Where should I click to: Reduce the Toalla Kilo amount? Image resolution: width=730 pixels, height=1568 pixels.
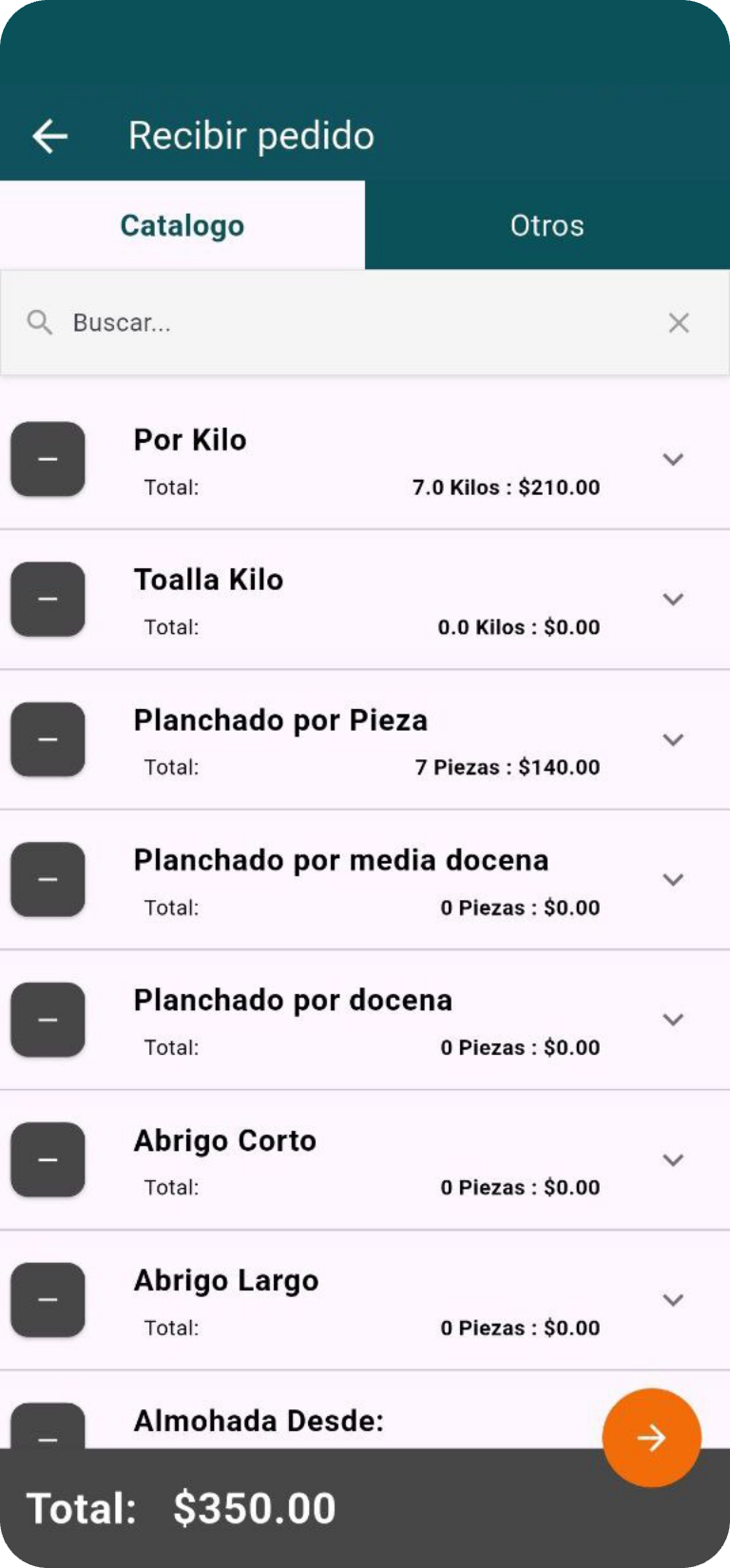[48, 599]
